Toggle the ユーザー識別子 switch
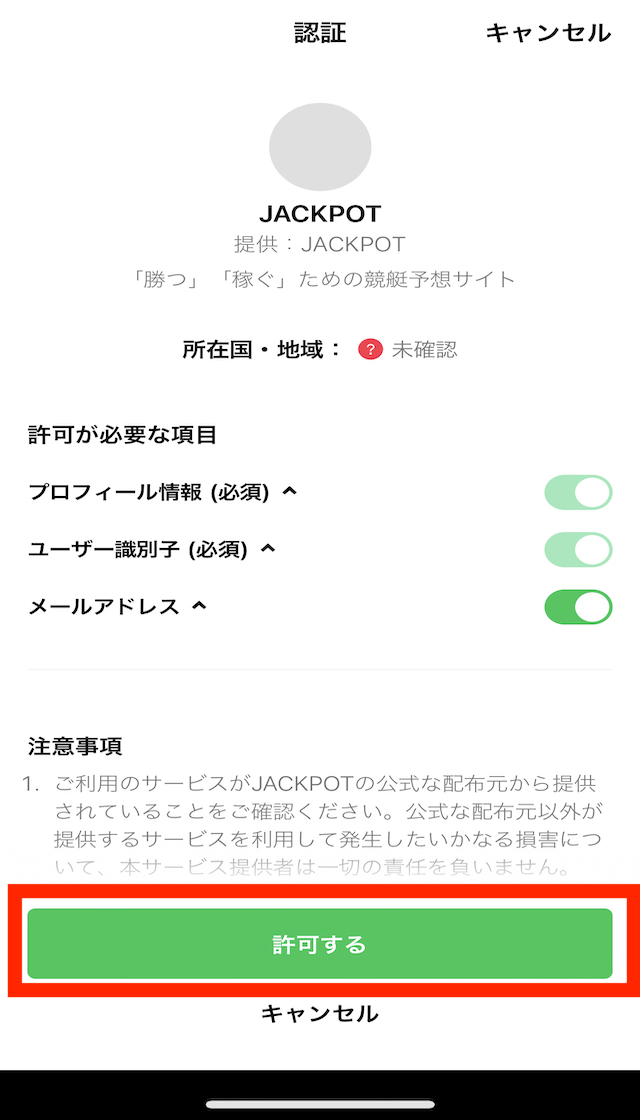The width and height of the screenshot is (640, 1120). coord(578,549)
